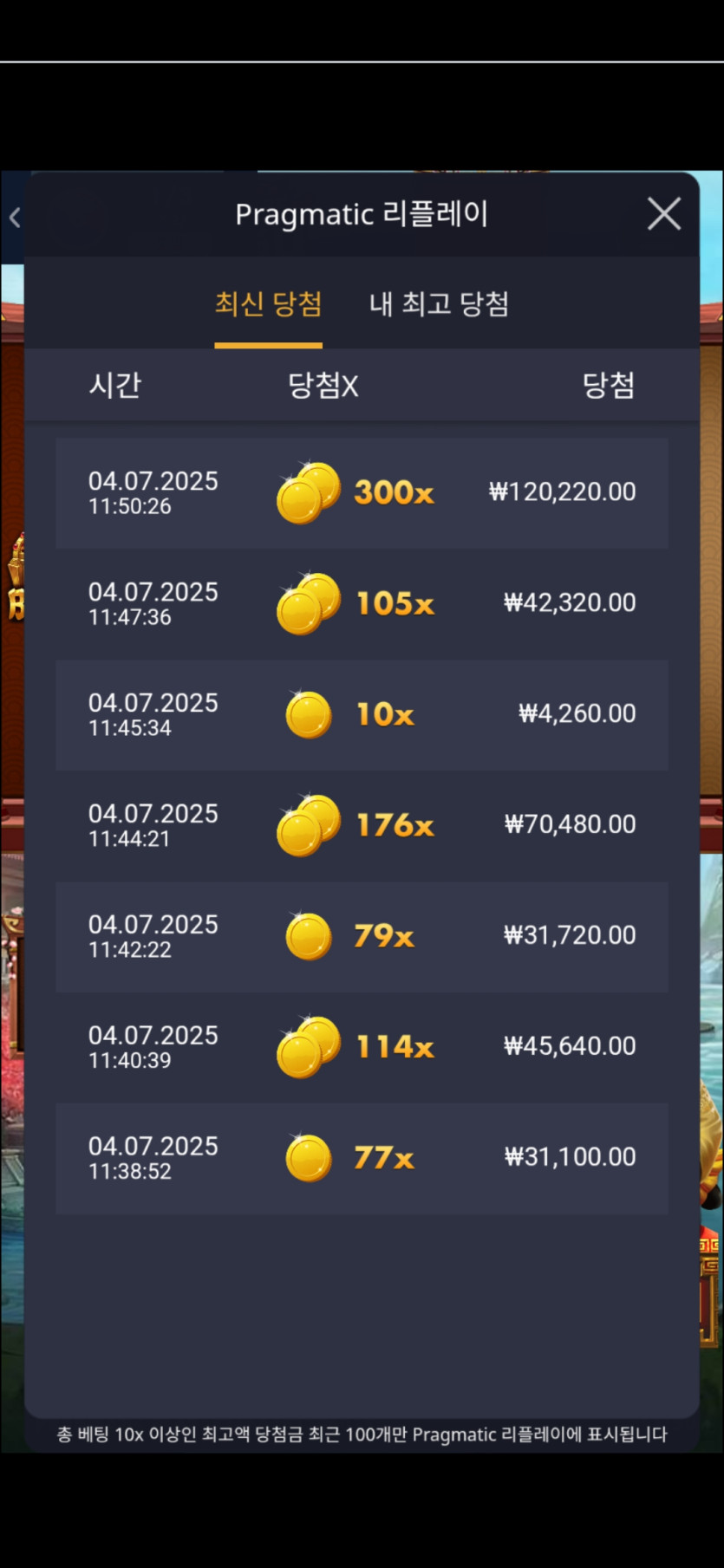This screenshot has width=724, height=1568.
Task: Switch to the 내 최고 당첨 tab
Action: click(x=439, y=304)
